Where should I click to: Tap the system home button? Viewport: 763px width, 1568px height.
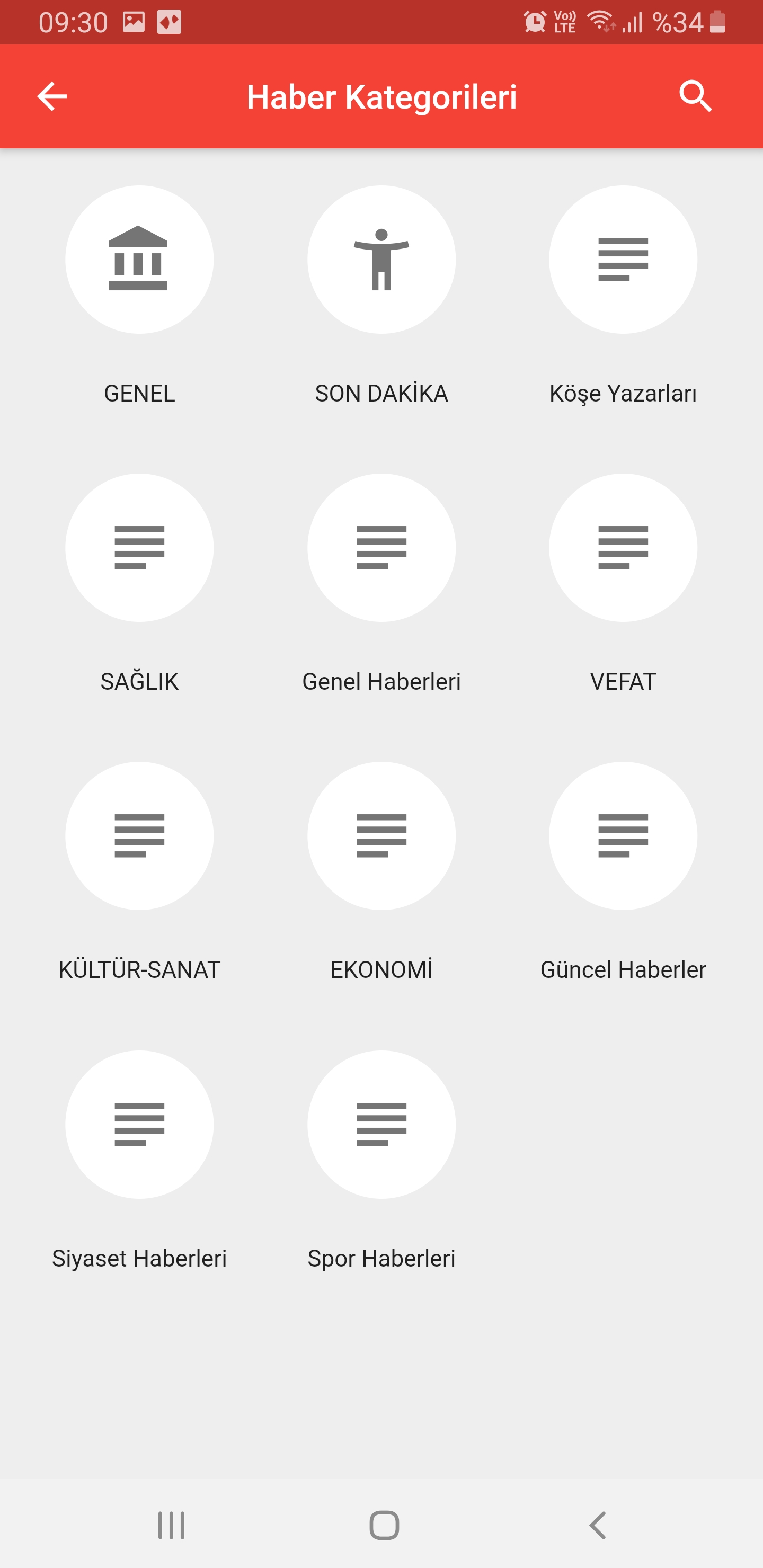coord(384,1526)
